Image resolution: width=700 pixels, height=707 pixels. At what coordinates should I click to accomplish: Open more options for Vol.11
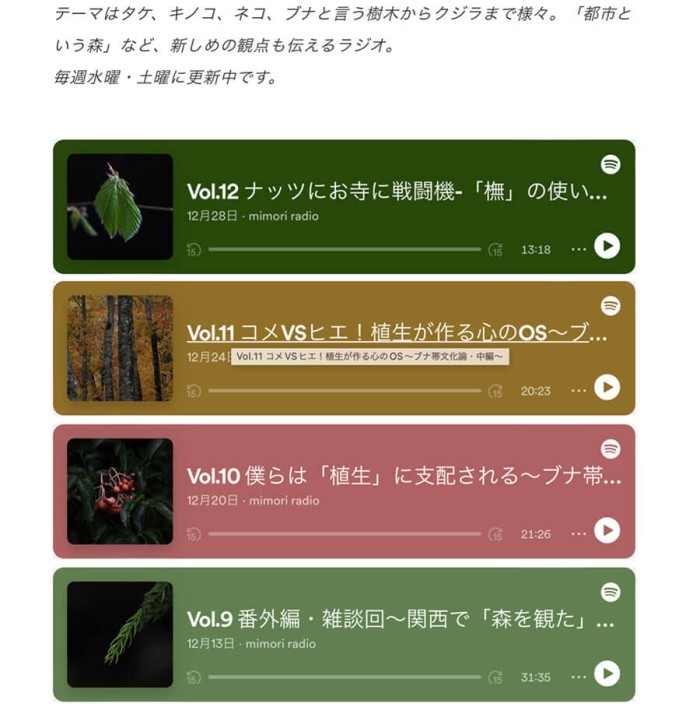click(x=578, y=389)
